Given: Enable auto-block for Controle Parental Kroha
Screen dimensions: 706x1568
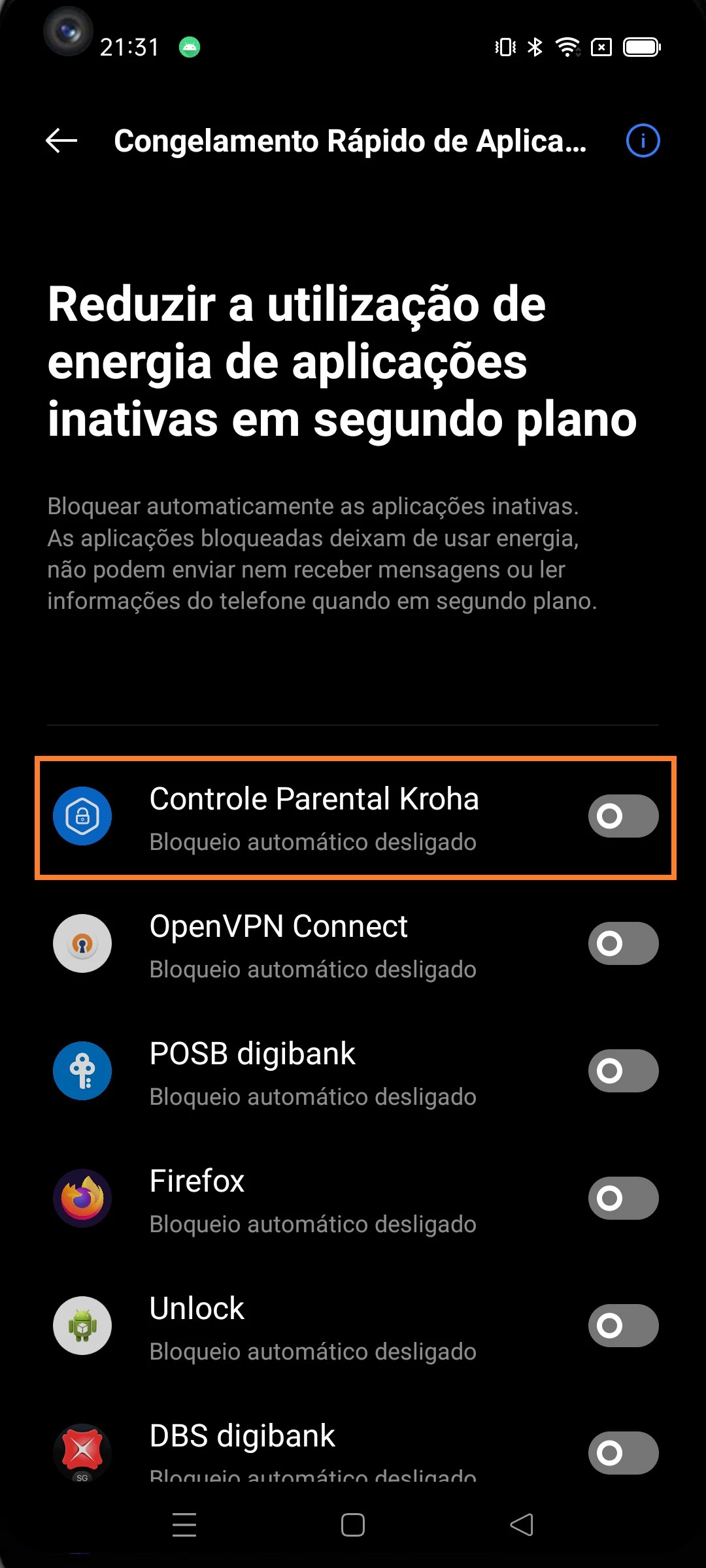Looking at the screenshot, I should click(622, 816).
